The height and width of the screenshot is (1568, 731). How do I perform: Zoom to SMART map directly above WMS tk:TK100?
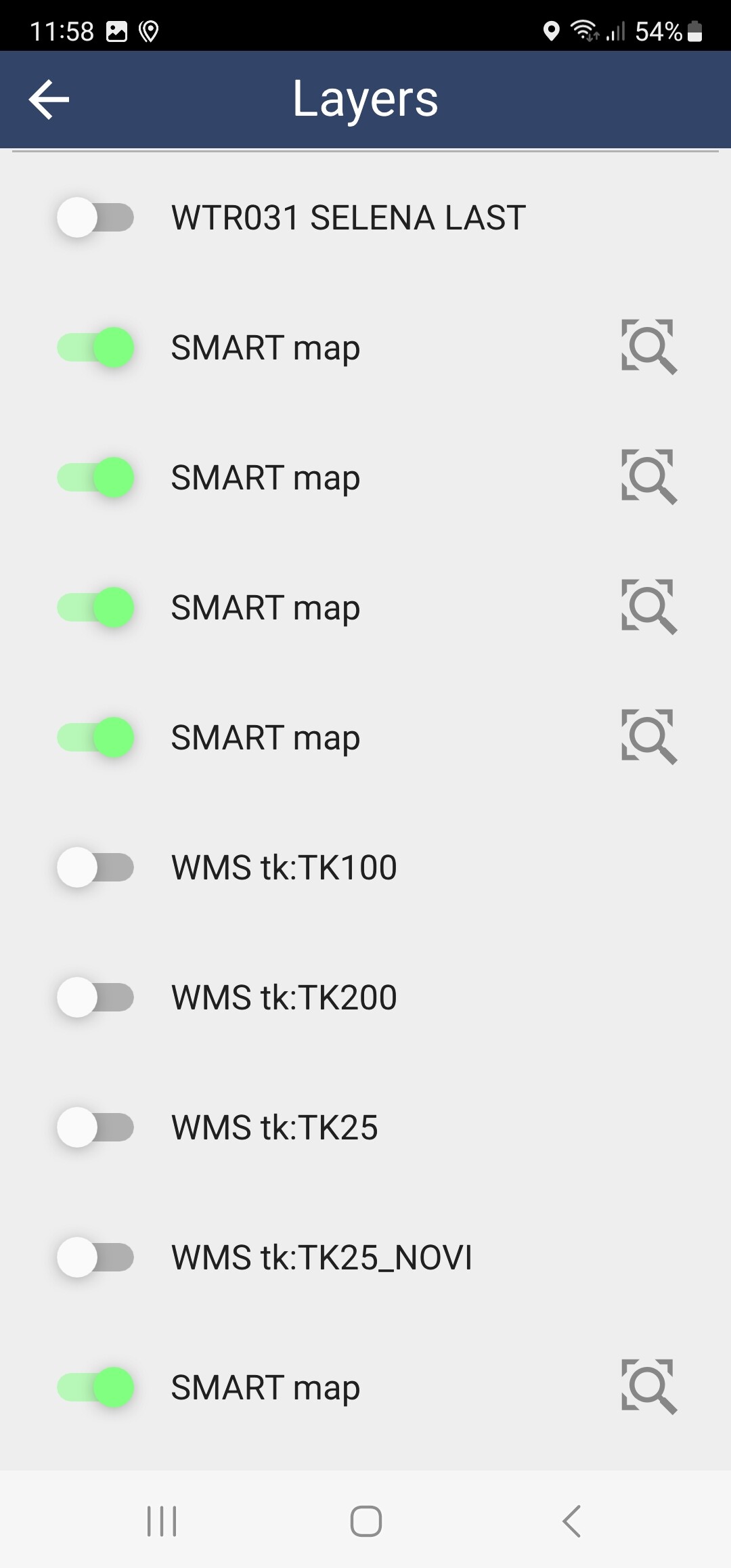(648, 737)
